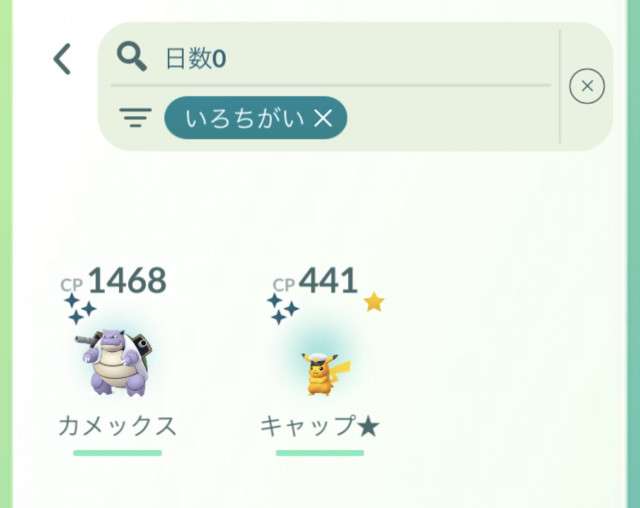Remove the いろちがい filter chip
The width and height of the screenshot is (640, 508).
click(x=322, y=118)
